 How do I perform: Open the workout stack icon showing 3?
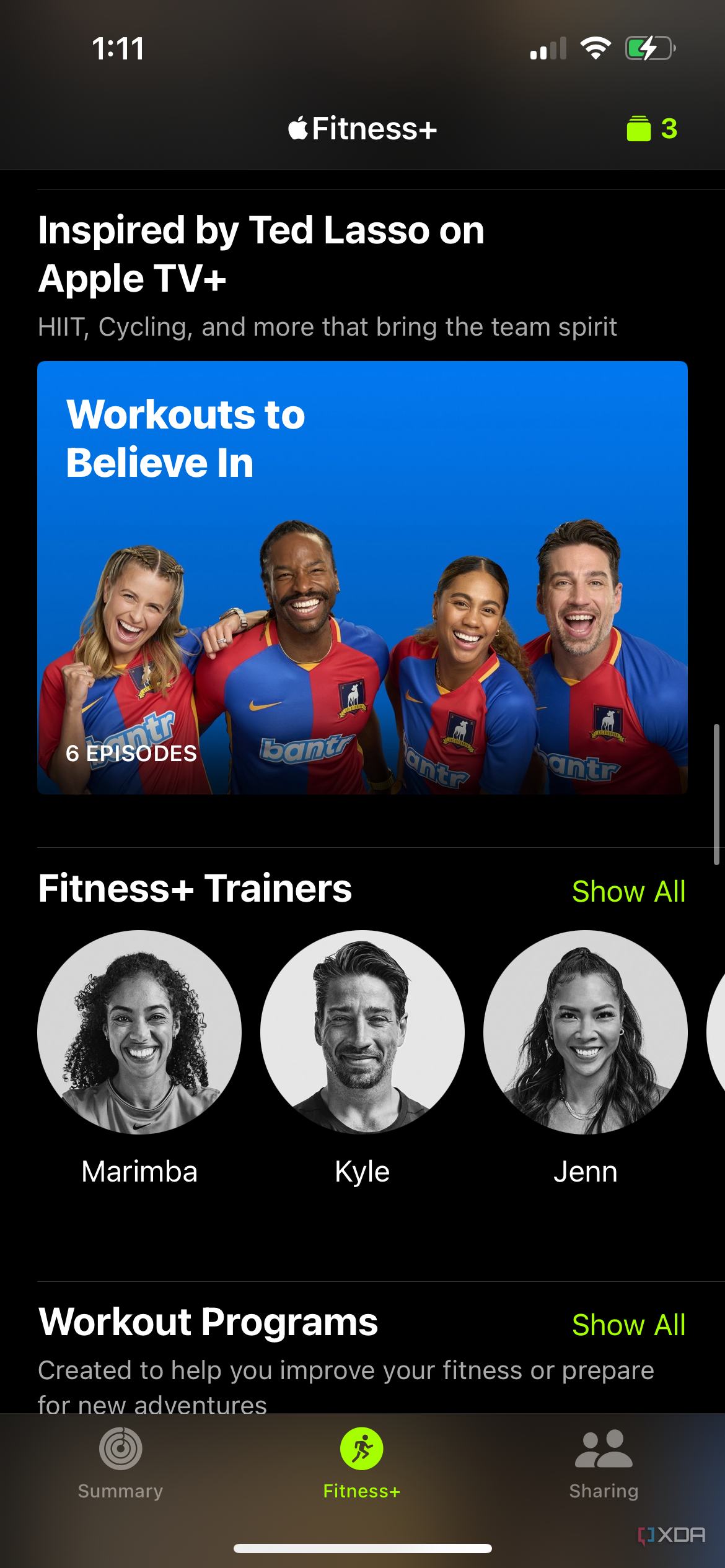pyautogui.click(x=648, y=128)
